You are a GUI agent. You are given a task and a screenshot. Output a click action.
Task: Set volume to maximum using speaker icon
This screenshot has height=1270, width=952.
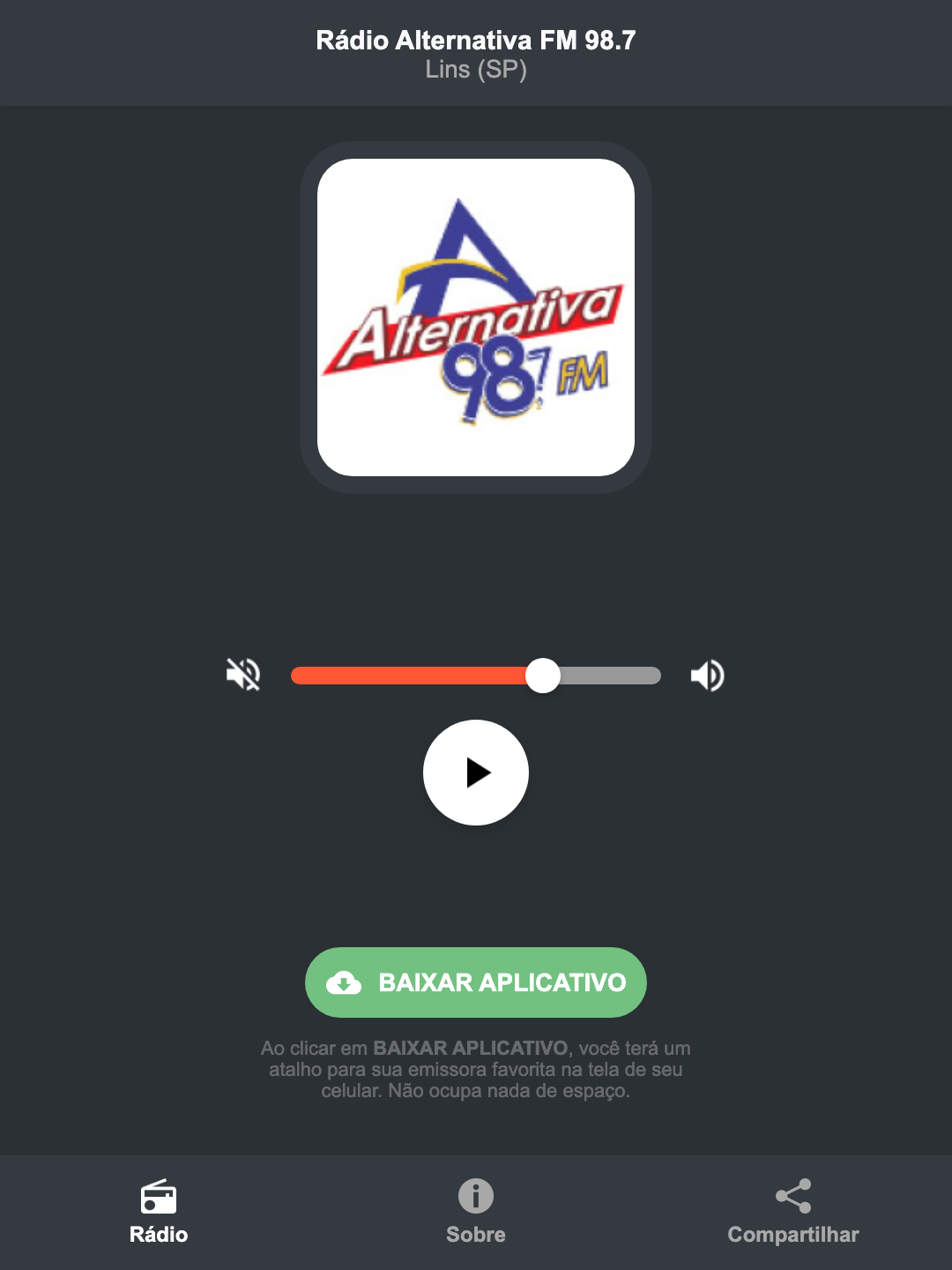tap(706, 675)
